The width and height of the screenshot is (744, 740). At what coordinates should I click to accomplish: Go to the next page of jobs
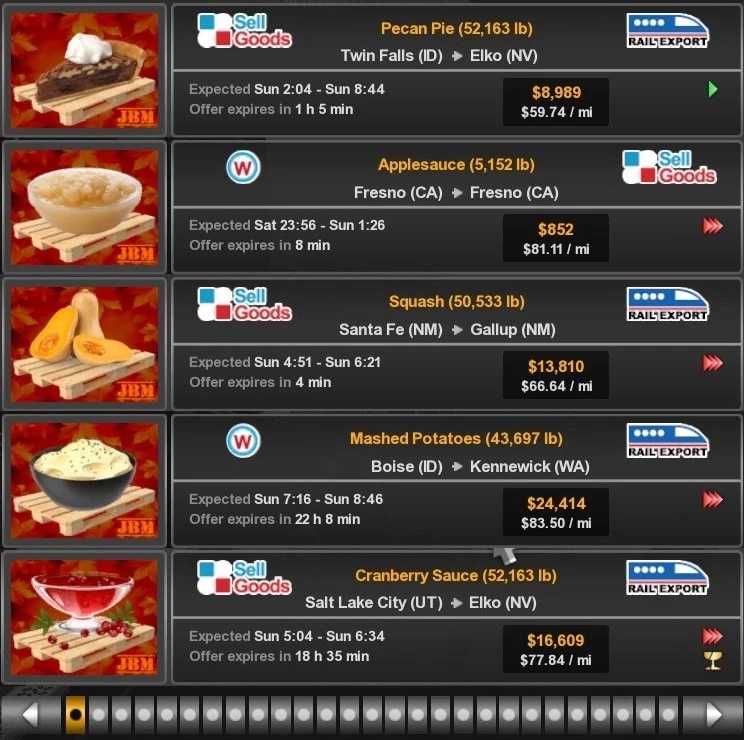pos(714,714)
